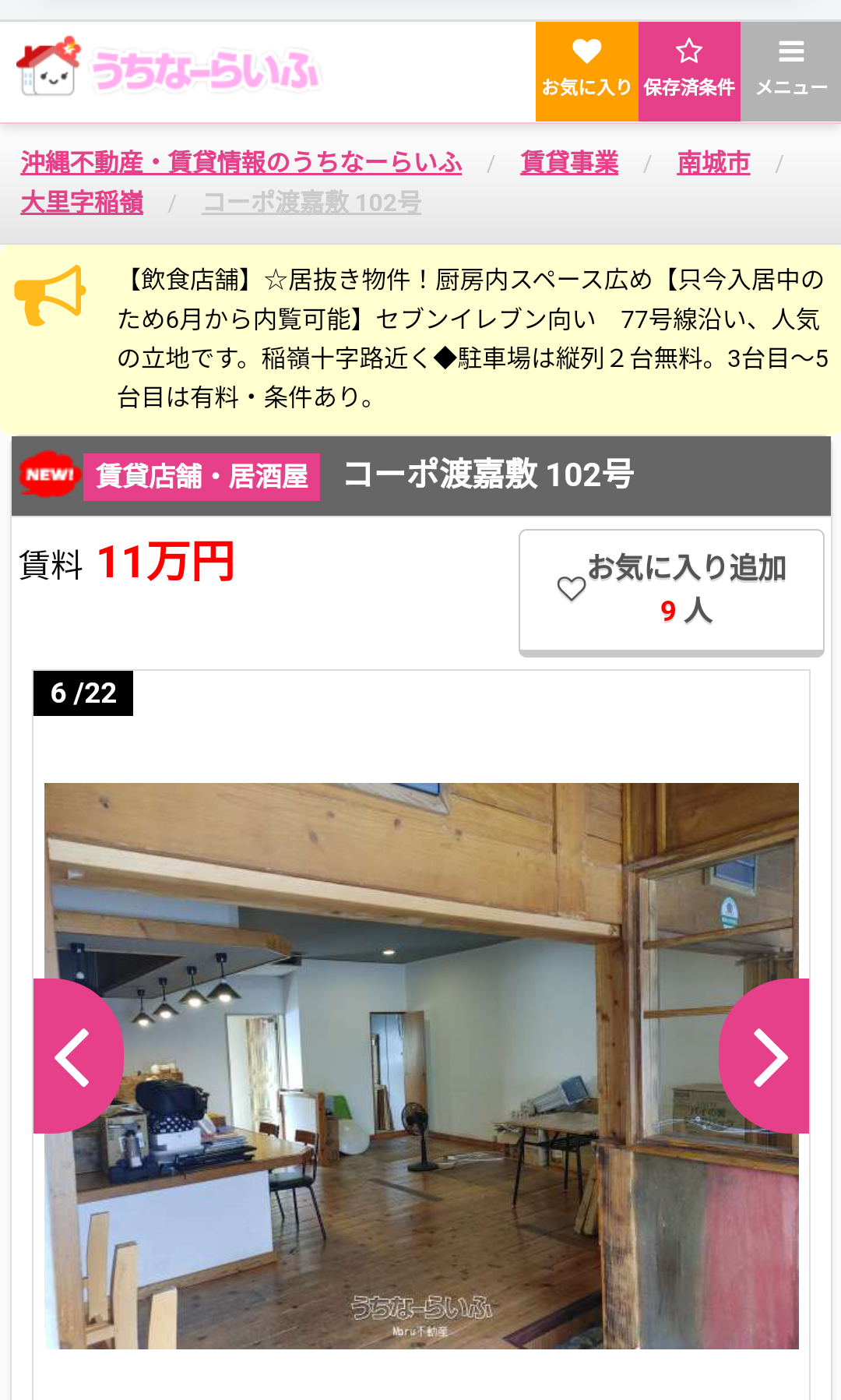
Task: Open the 大里字稲嶺 breadcrumb link
Action: (x=82, y=202)
